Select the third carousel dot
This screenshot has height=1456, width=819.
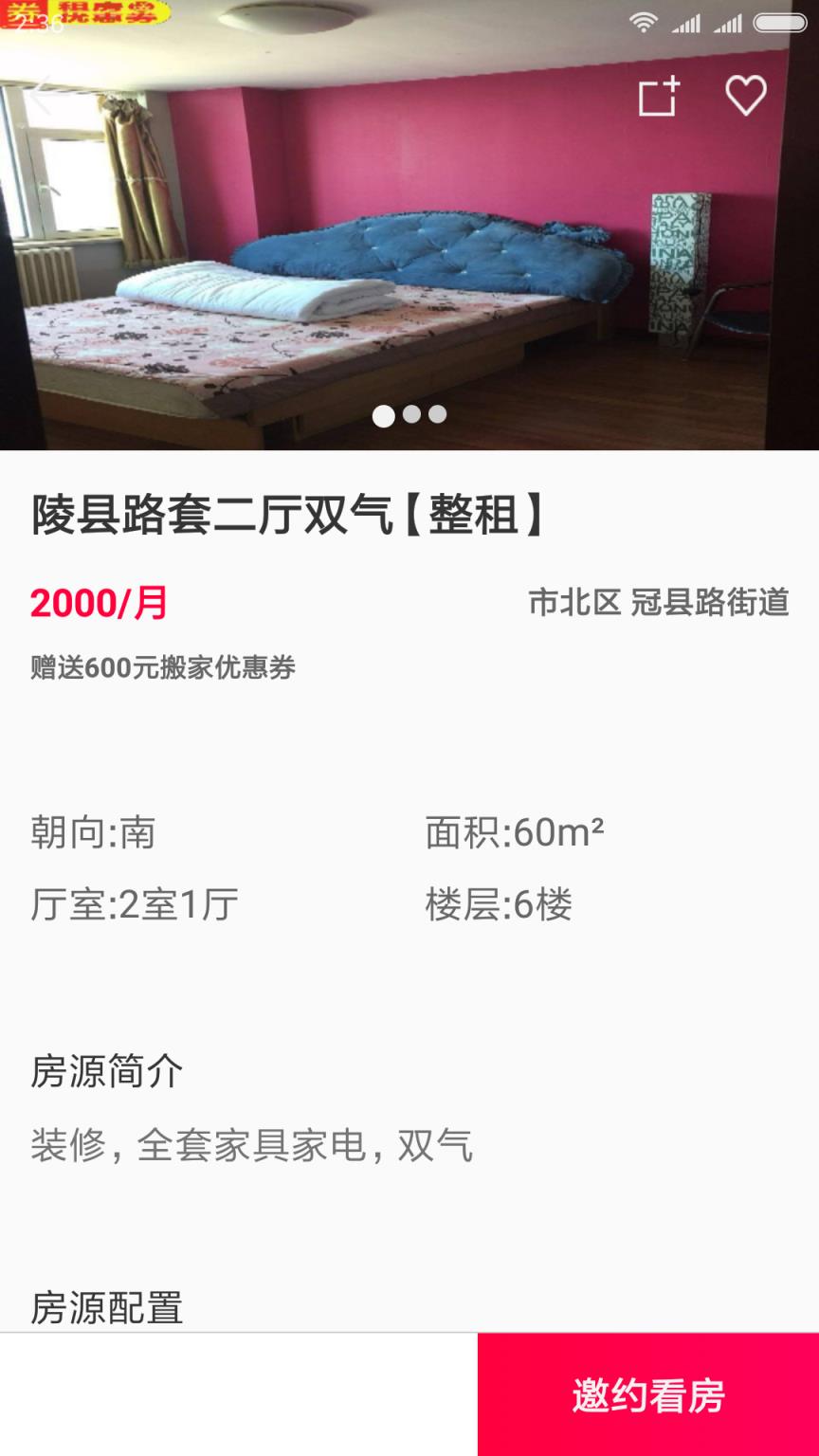pyautogui.click(x=437, y=413)
